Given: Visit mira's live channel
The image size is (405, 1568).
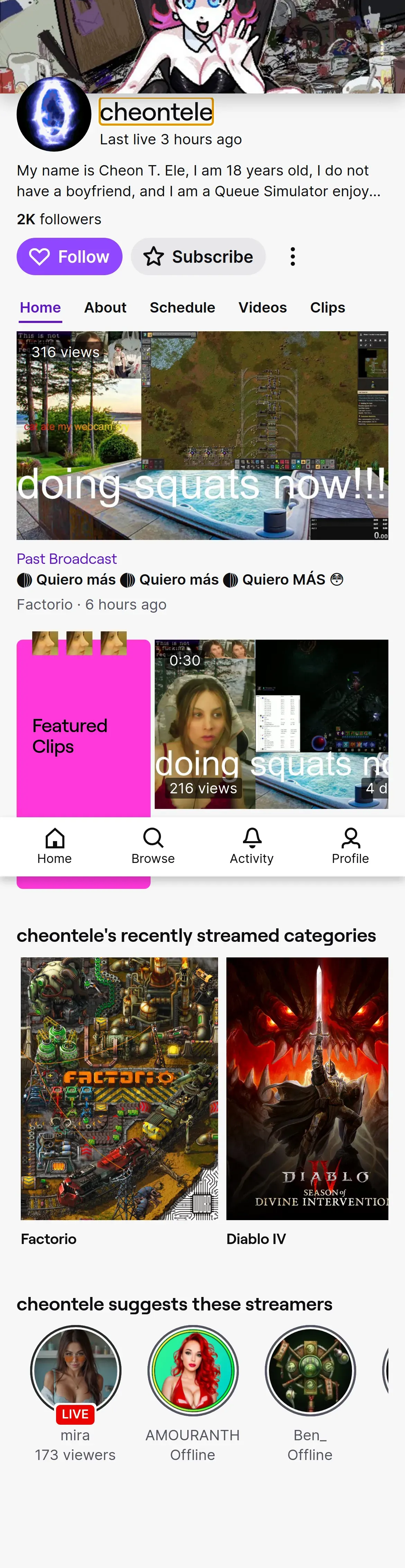Looking at the screenshot, I should [x=75, y=1370].
